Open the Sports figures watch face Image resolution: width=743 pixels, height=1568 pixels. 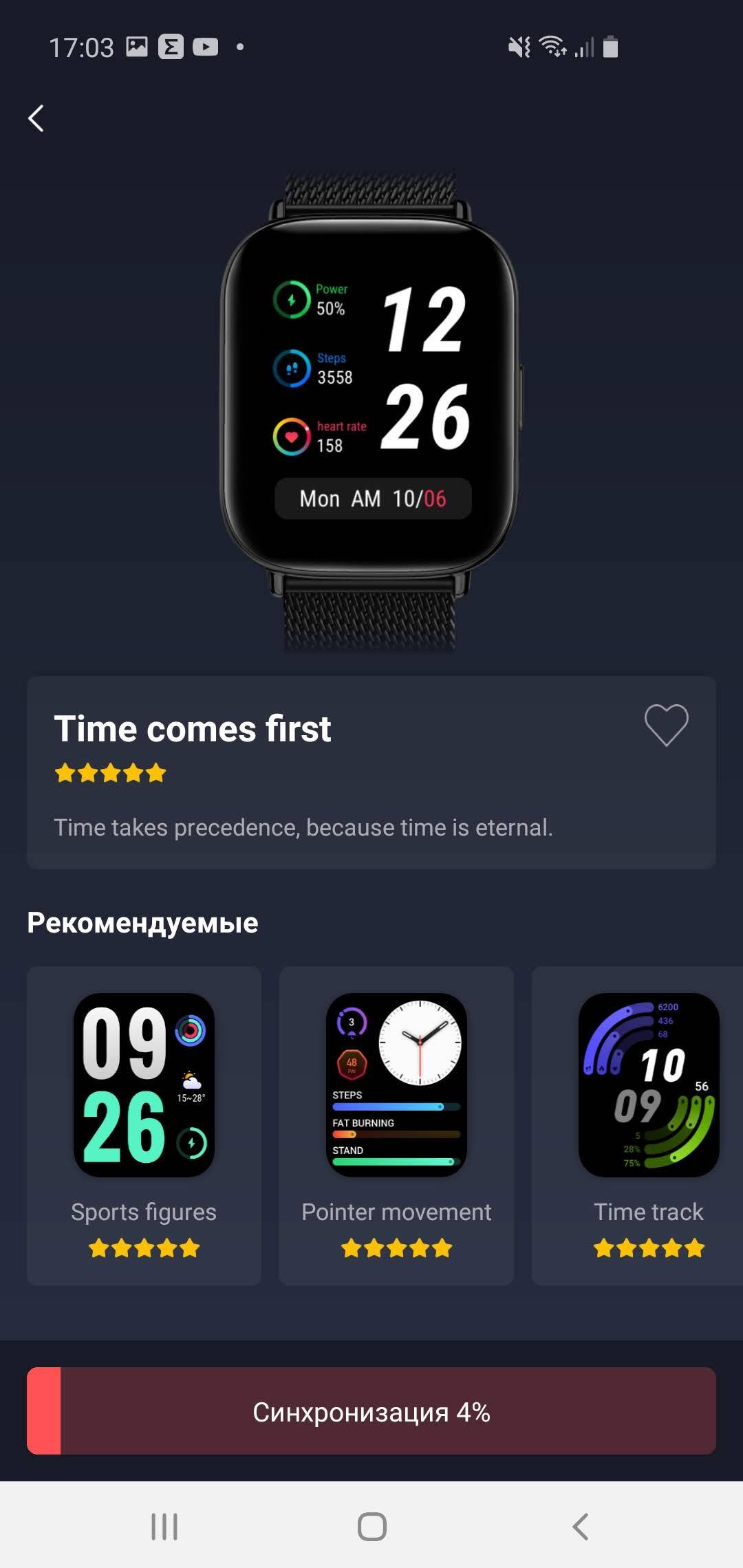[144, 1125]
